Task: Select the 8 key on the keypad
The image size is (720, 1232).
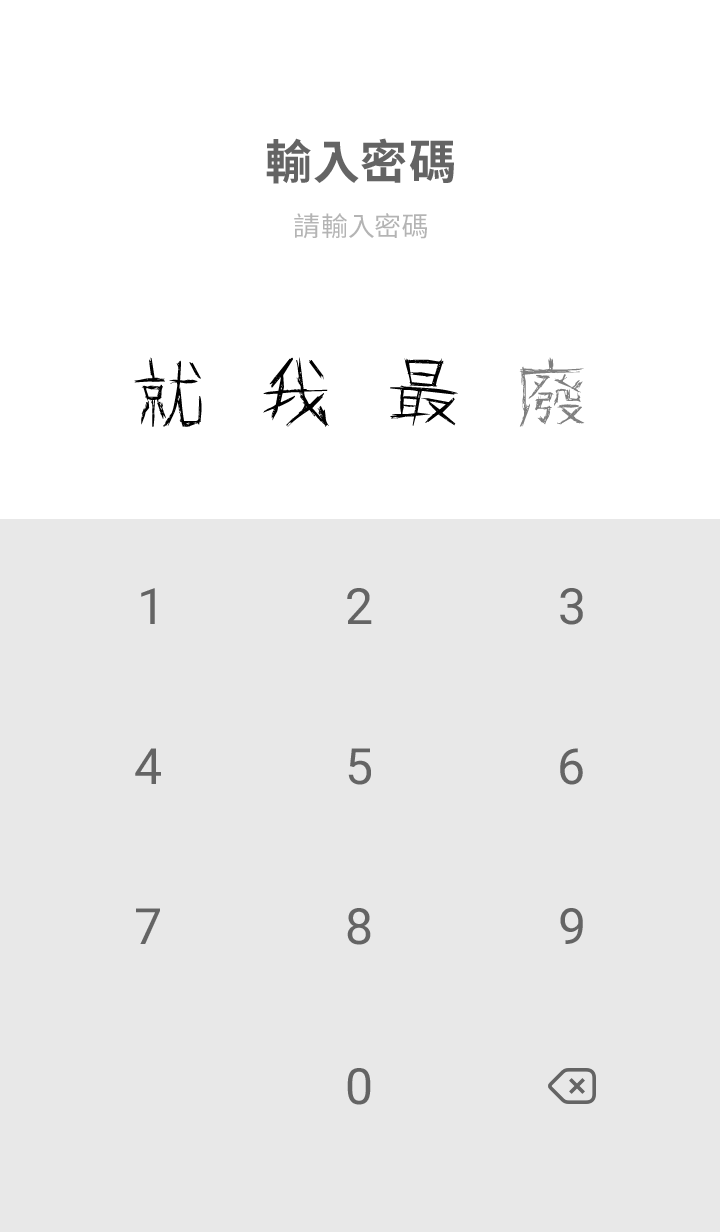Action: coord(359,927)
